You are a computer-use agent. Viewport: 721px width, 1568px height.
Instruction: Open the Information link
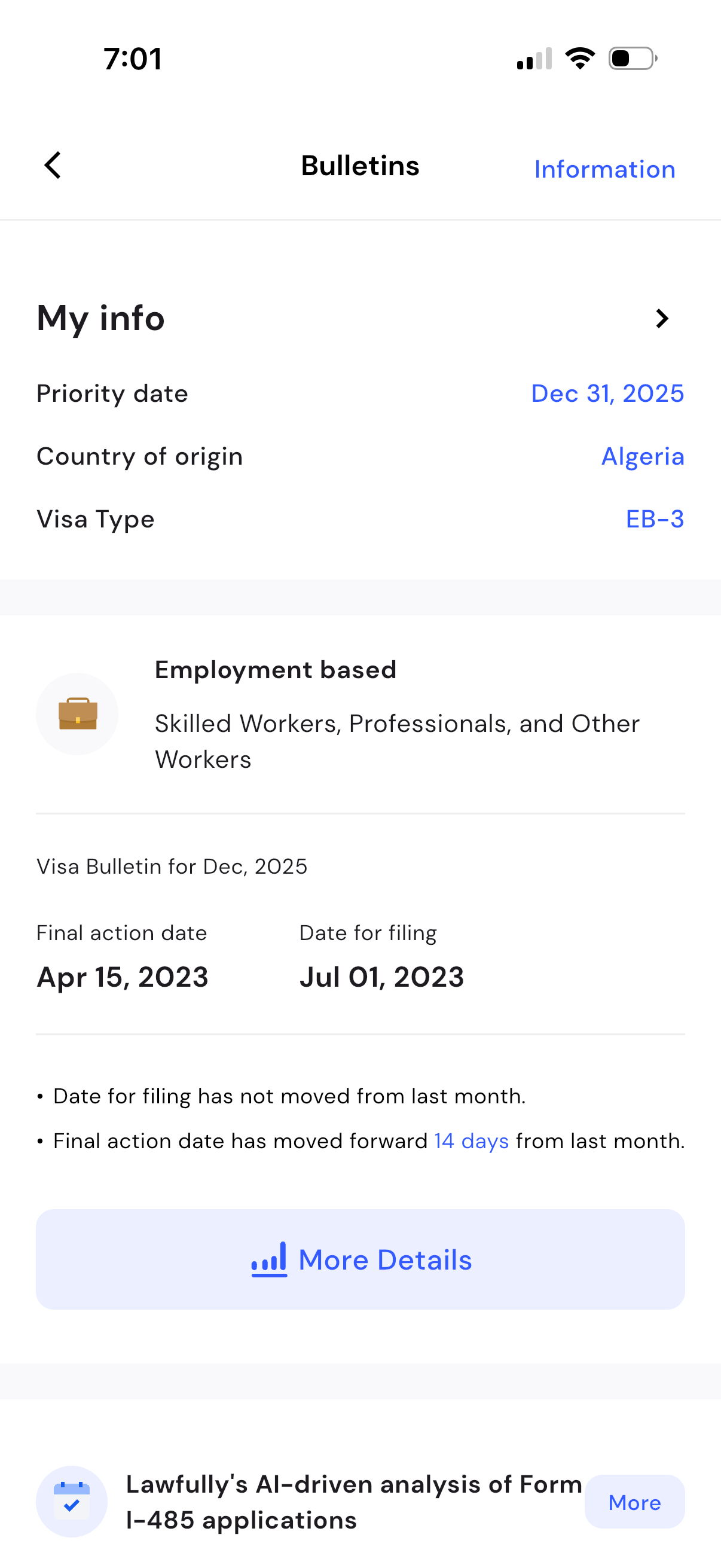click(x=604, y=169)
